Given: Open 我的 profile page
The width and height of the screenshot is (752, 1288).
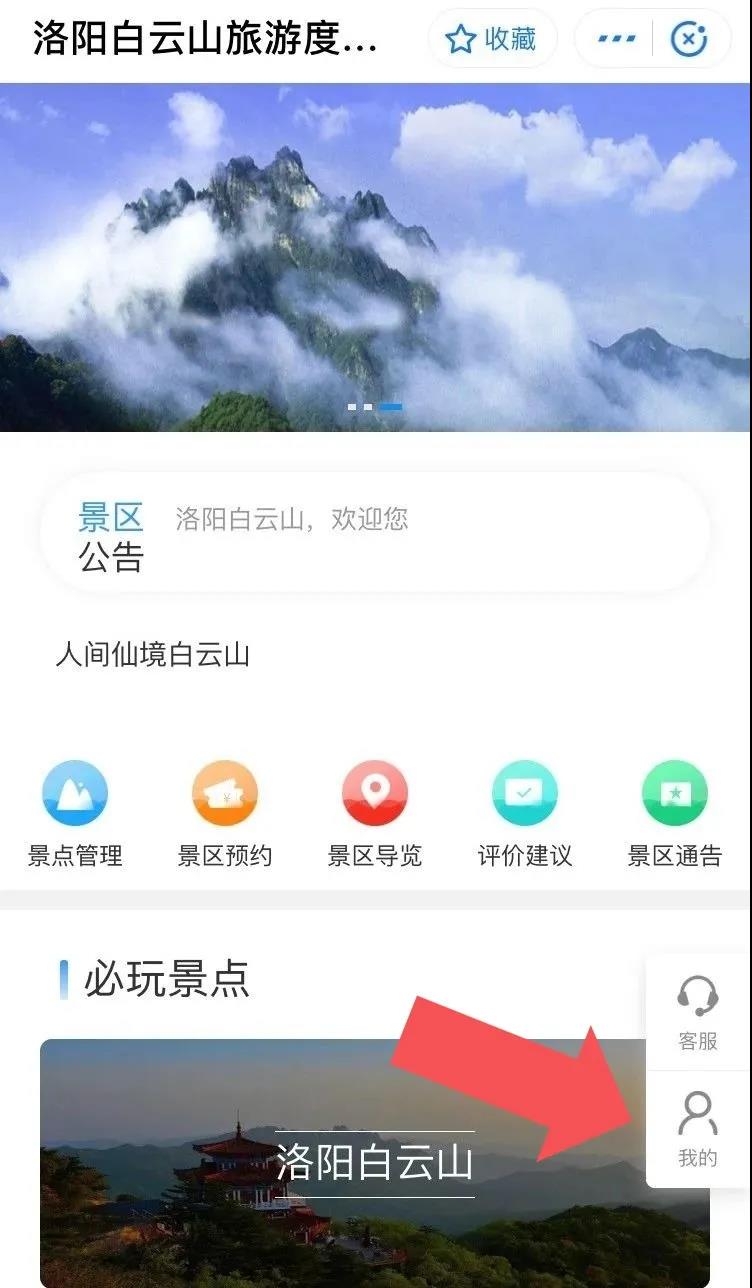Looking at the screenshot, I should coord(698,1129).
